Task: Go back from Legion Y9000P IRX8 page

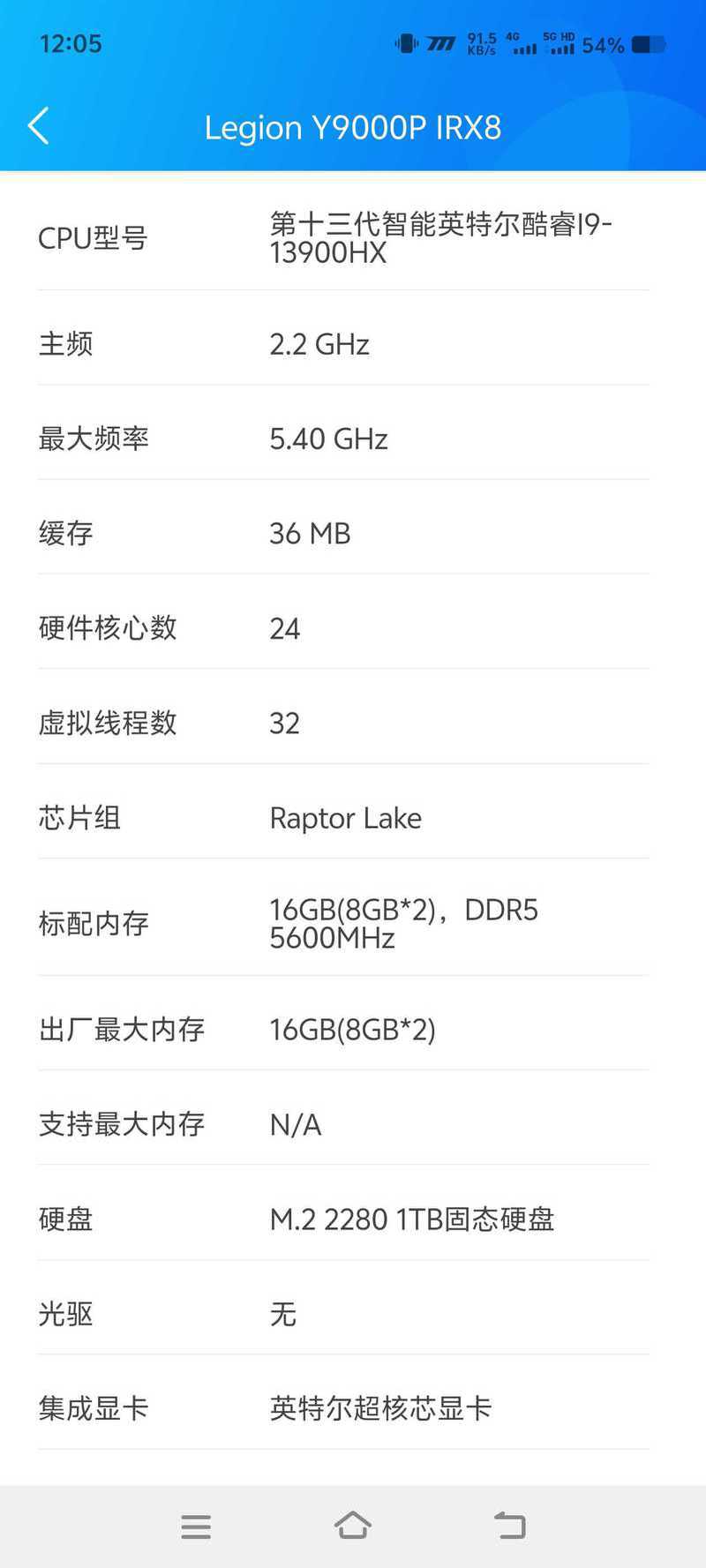Action: click(x=38, y=127)
